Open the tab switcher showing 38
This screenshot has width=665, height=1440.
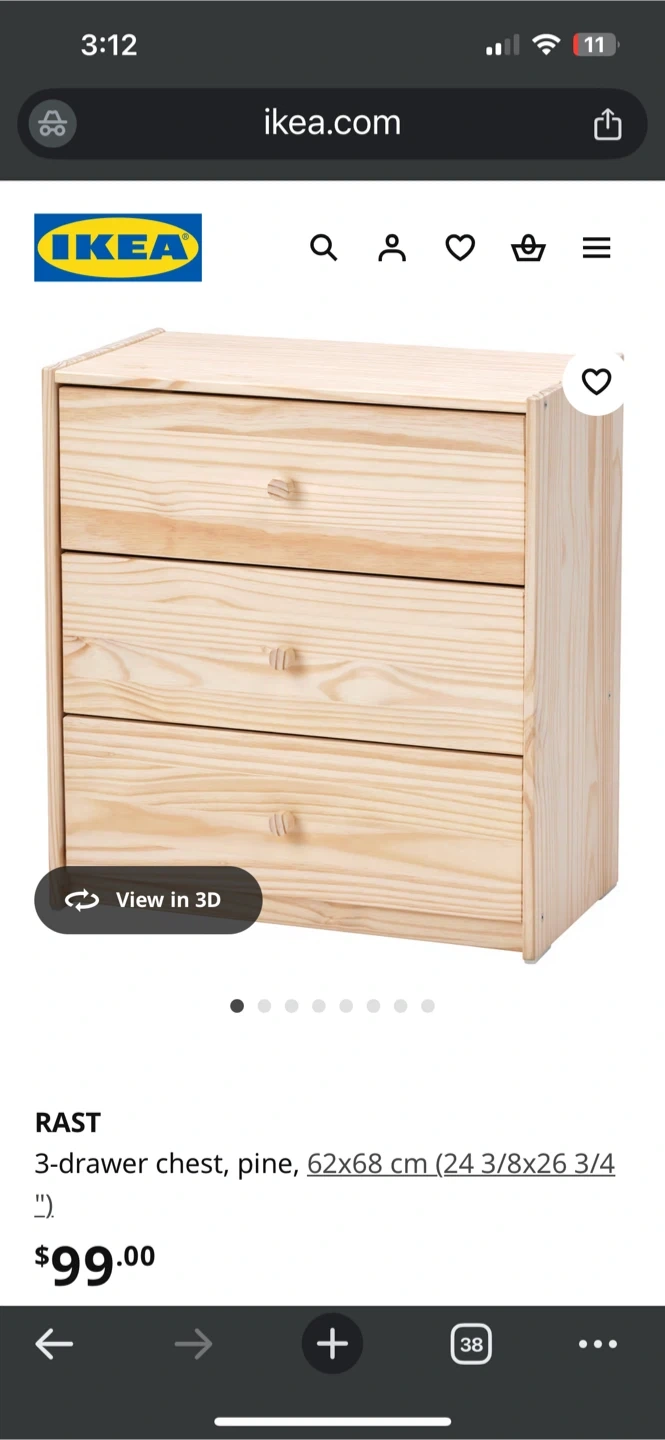coord(471,1344)
